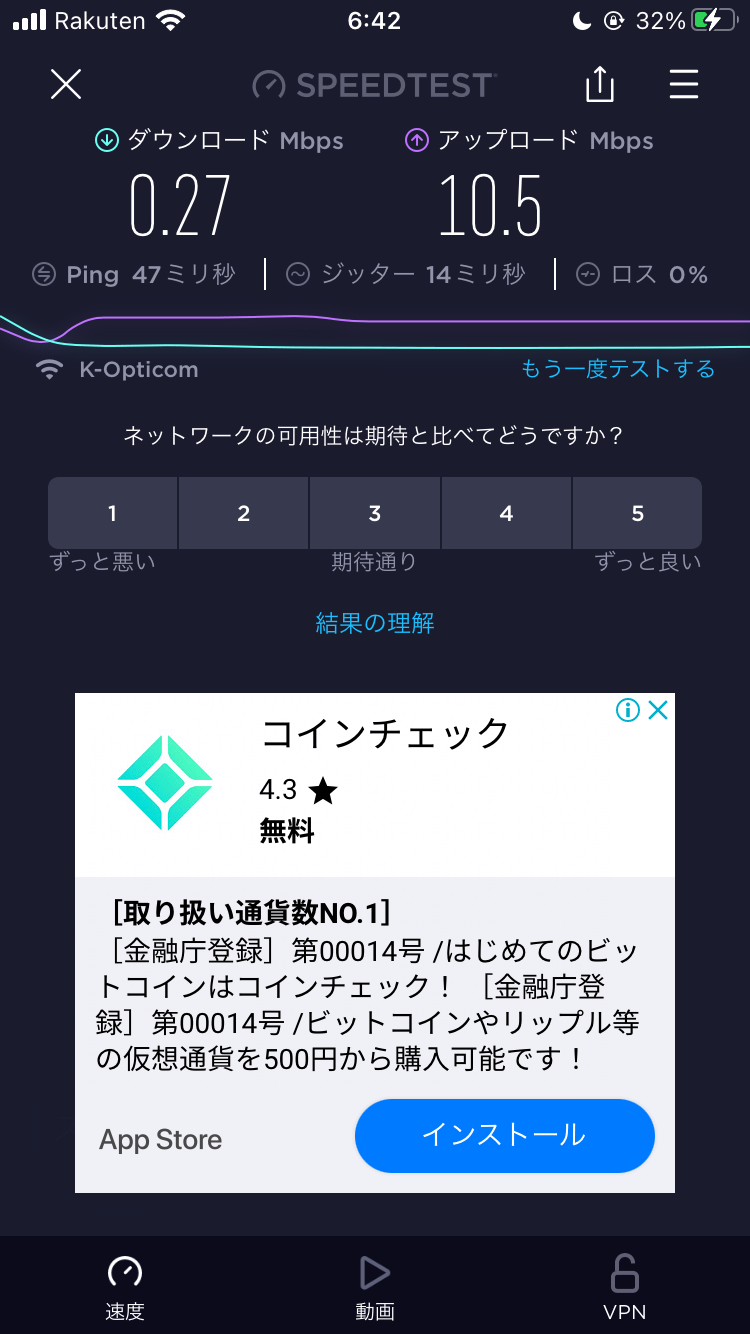Open the hamburger menu
The width and height of the screenshot is (750, 1334).
point(684,85)
